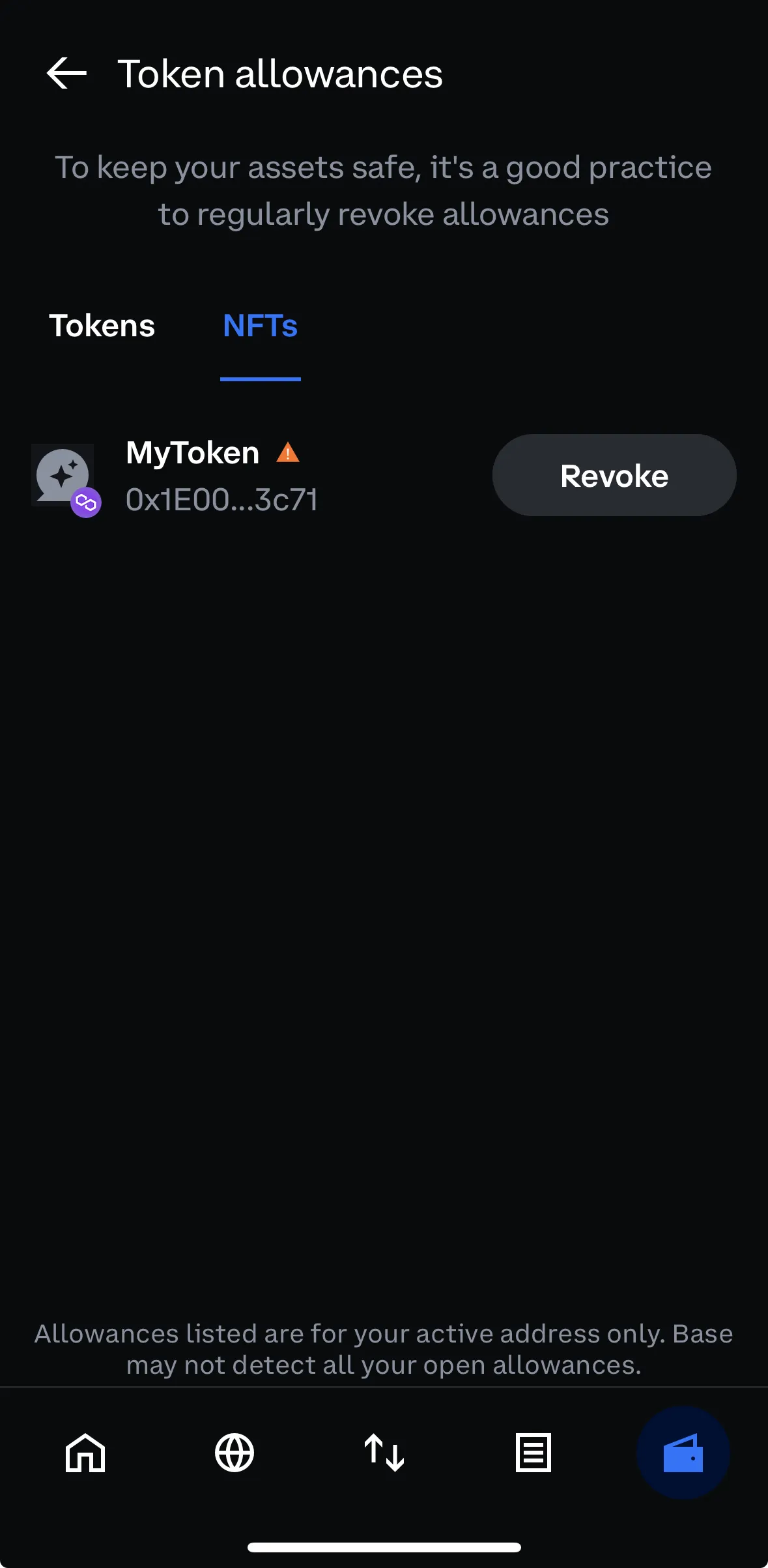Tap the truncated address 0x1E00...3c71
This screenshot has height=1568, width=768.
click(222, 500)
